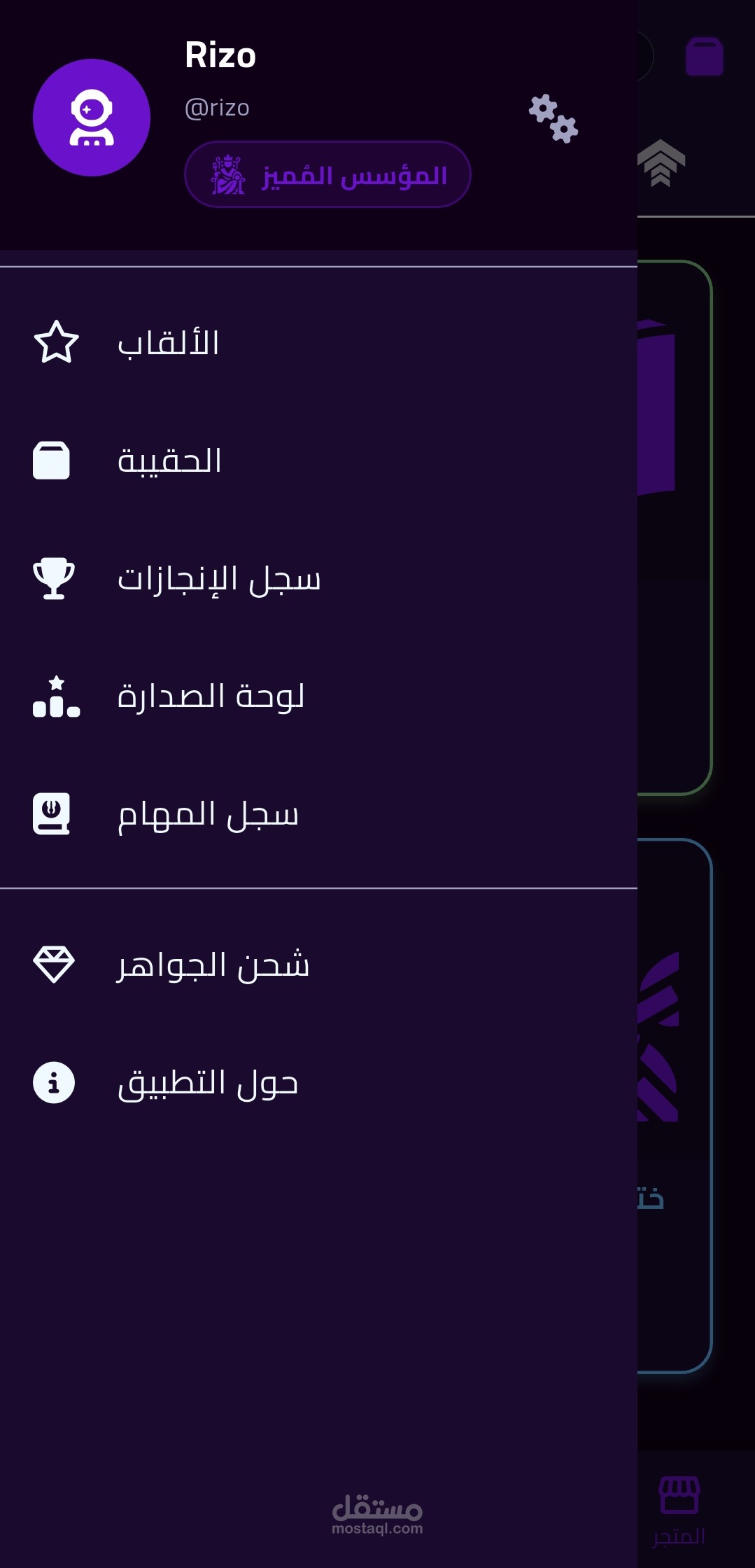Viewport: 755px width, 1568px height.
Task: Open الحقيبة (bag) from the drawer
Action: [x=169, y=461]
